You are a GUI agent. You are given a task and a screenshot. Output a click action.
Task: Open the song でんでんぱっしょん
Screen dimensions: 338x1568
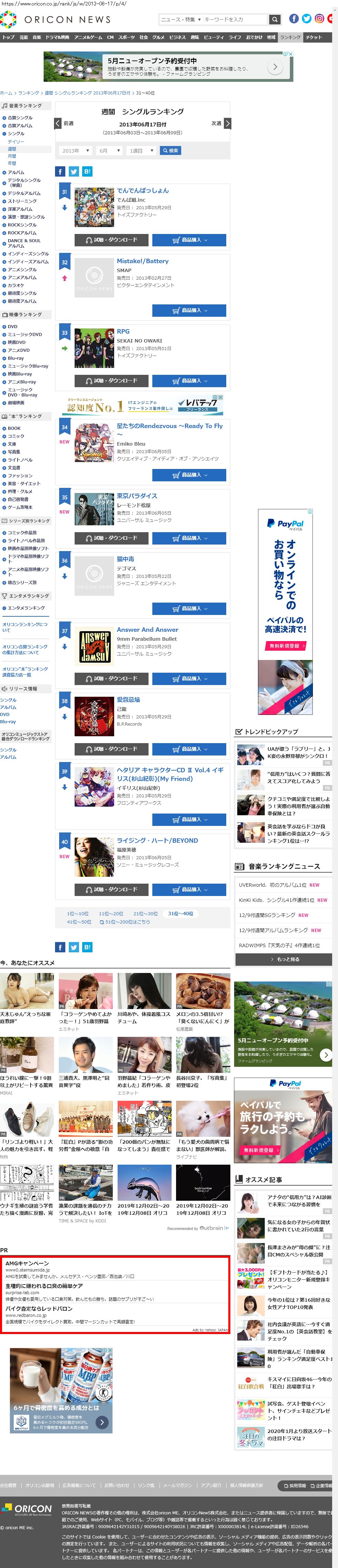coord(142,191)
